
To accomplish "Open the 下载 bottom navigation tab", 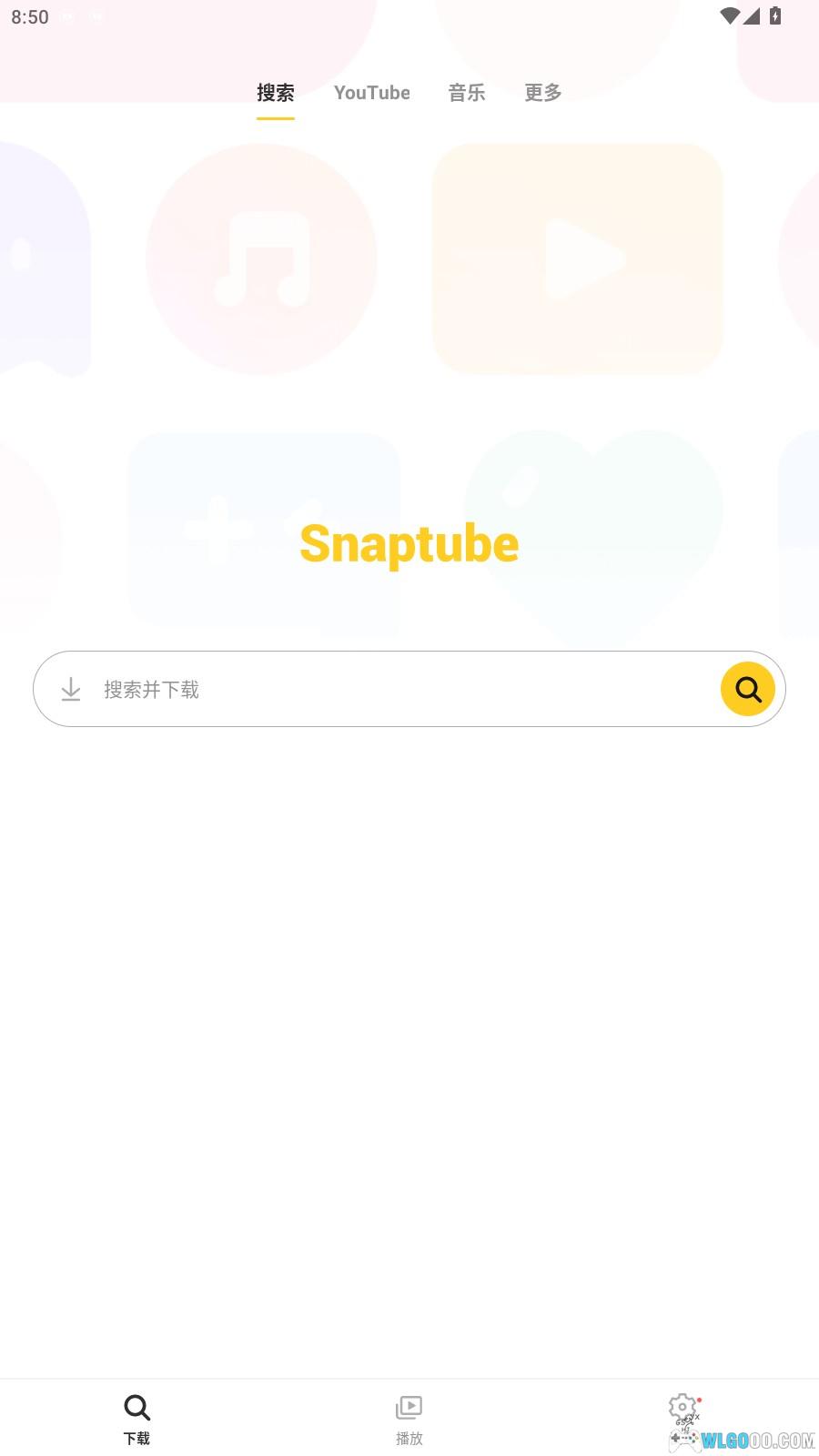I will (x=136, y=1418).
